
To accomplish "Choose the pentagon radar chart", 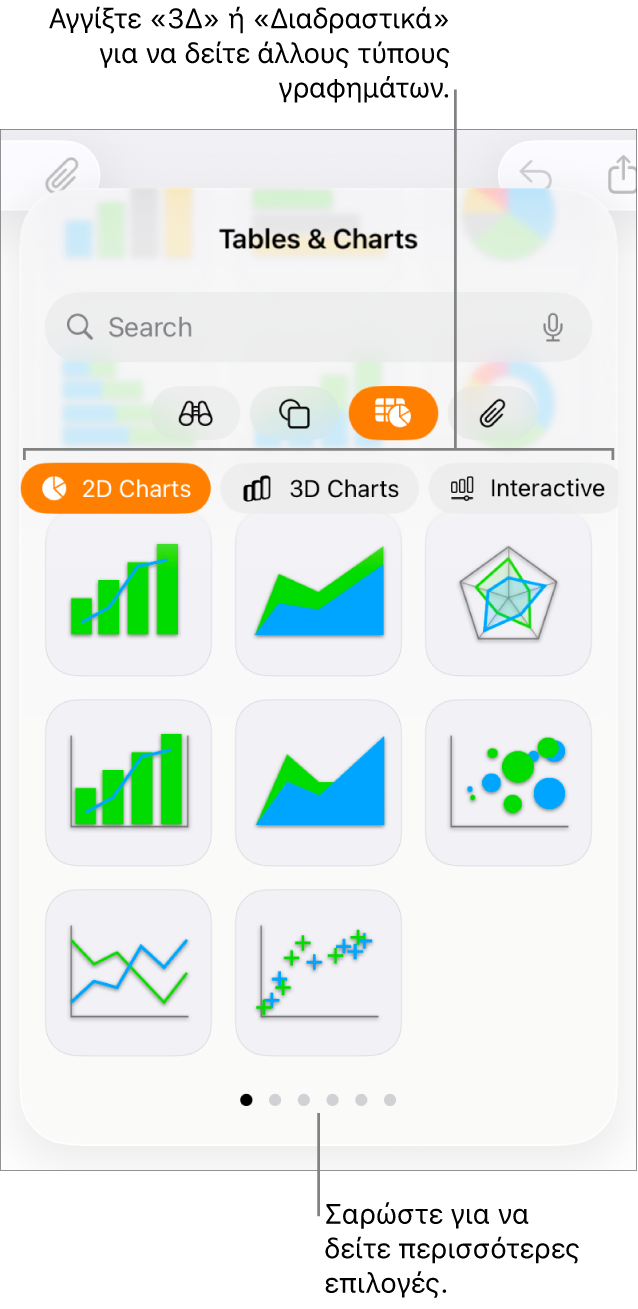I will pyautogui.click(x=508, y=592).
